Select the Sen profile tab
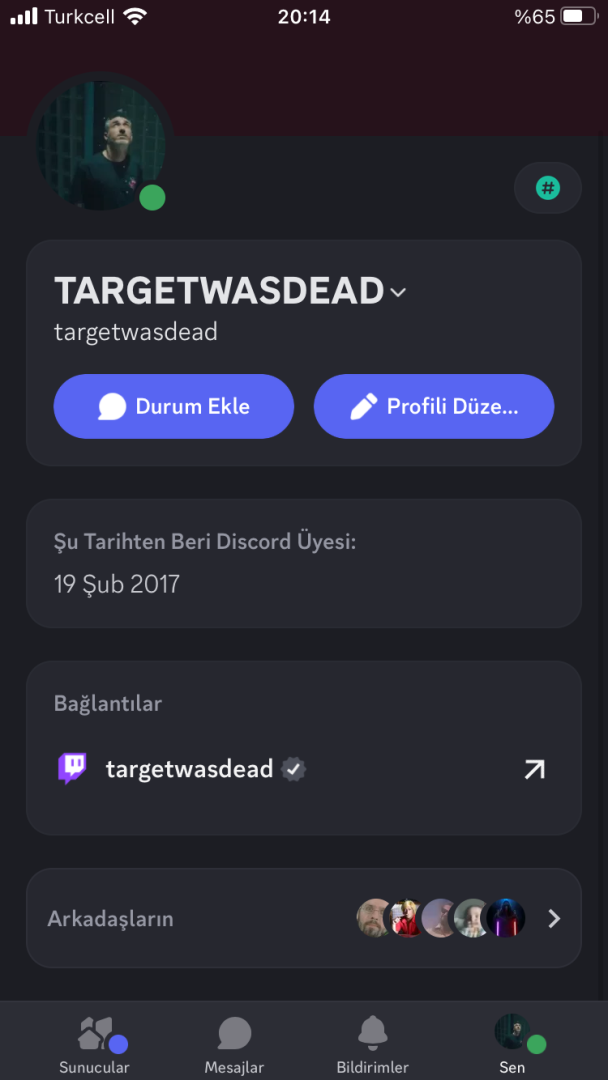 click(x=512, y=1043)
